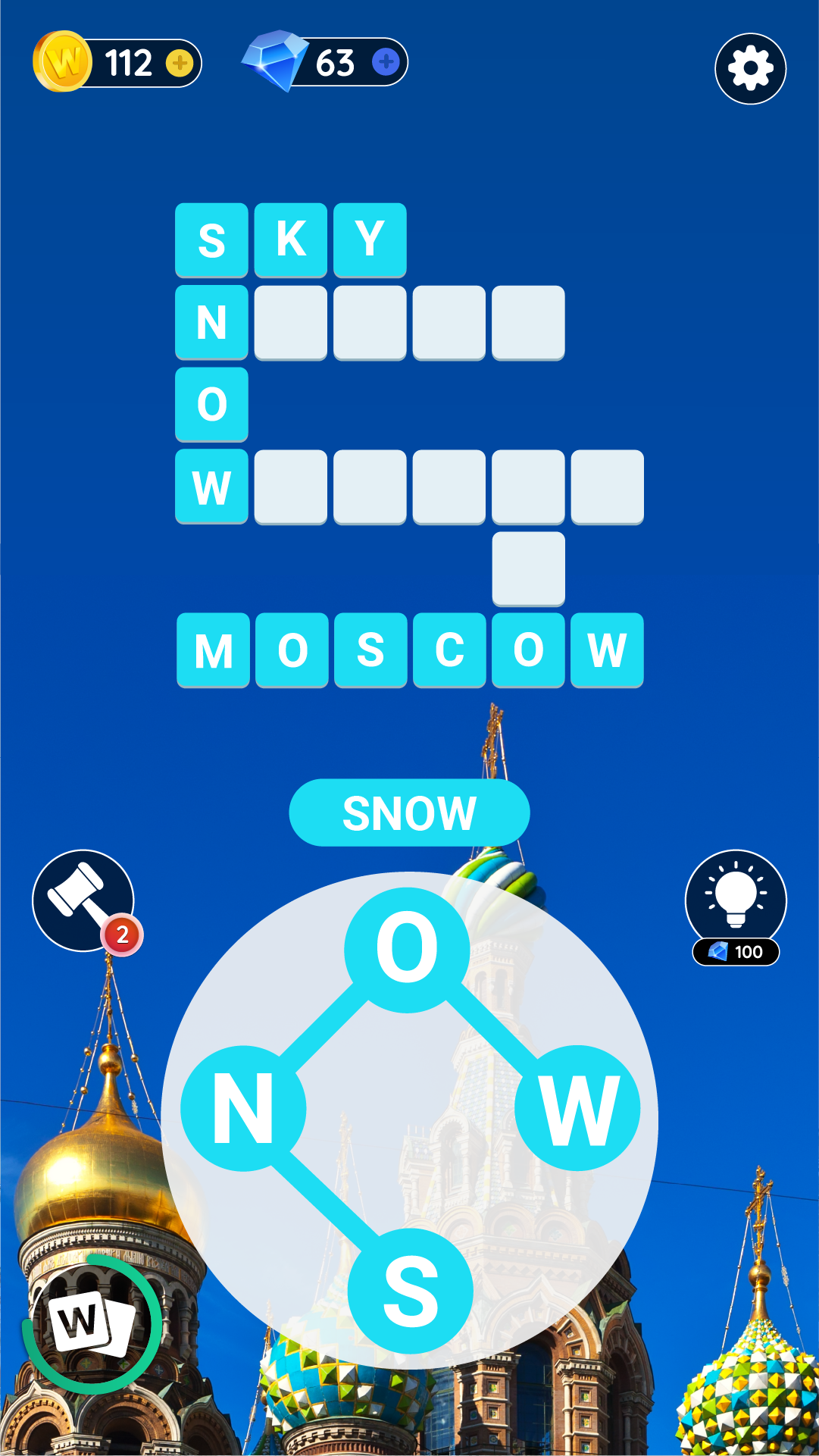
Task: Open the bonus words card icon
Action: [x=92, y=1324]
